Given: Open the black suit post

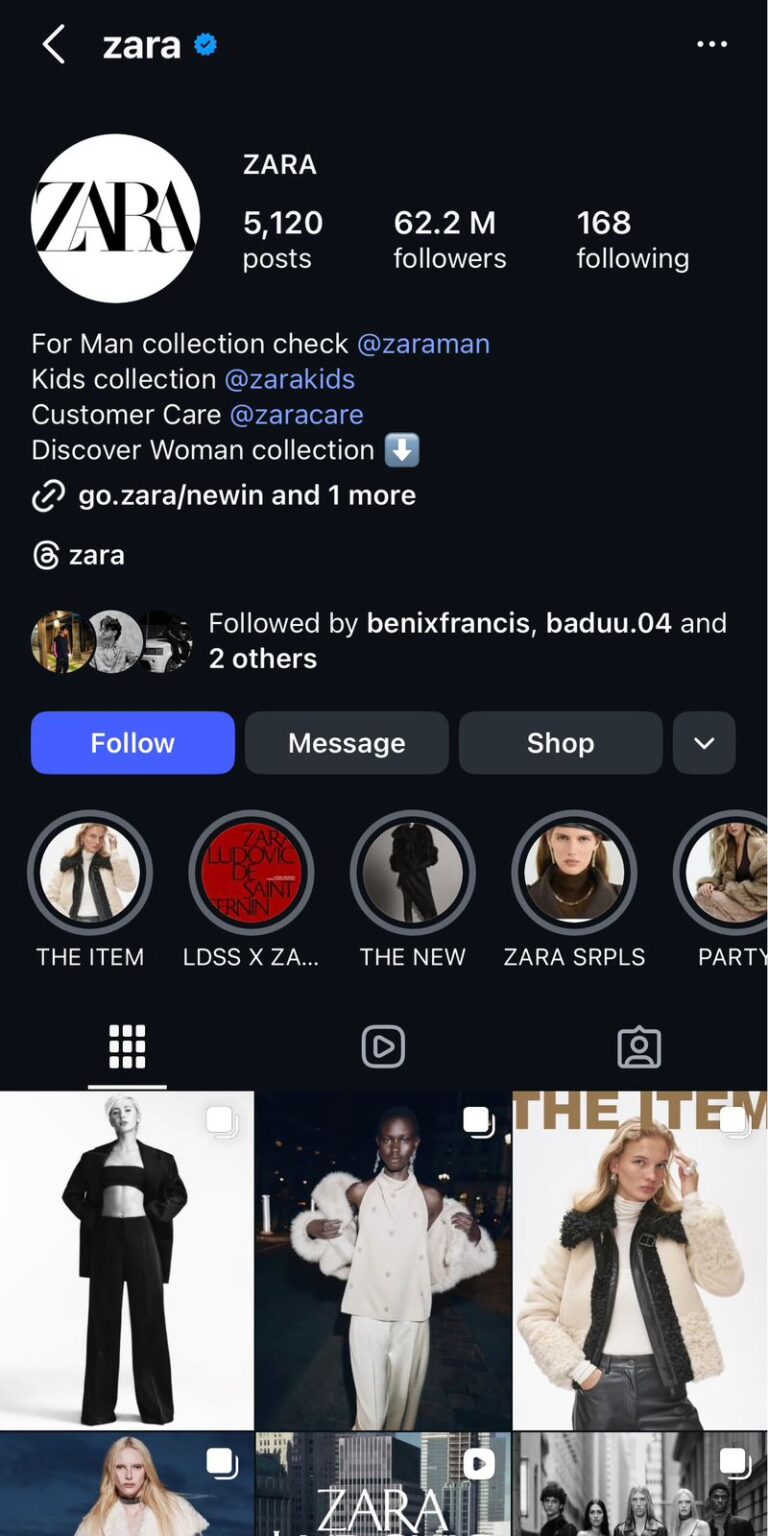Looking at the screenshot, I should pyautogui.click(x=126, y=1260).
